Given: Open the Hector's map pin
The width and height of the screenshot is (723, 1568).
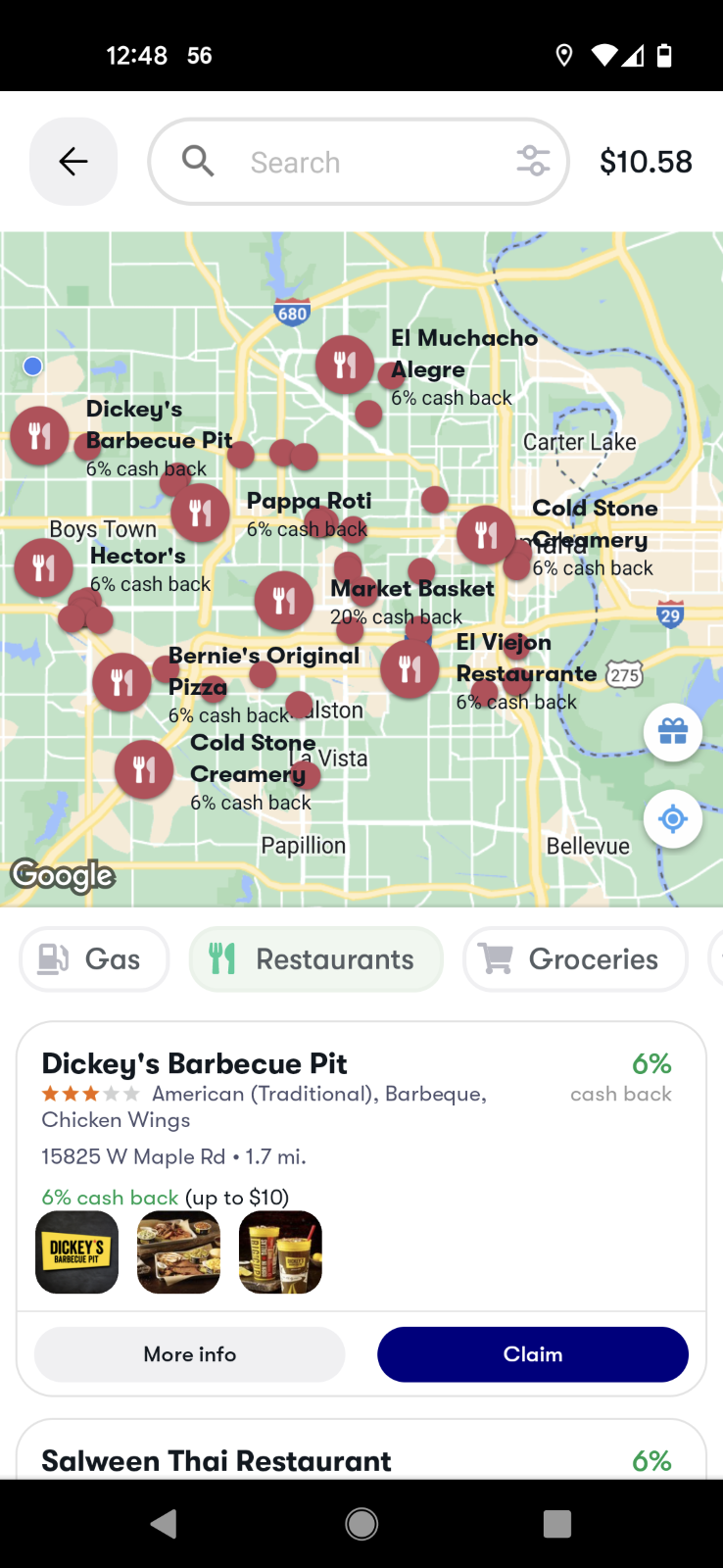Looking at the screenshot, I should [44, 567].
